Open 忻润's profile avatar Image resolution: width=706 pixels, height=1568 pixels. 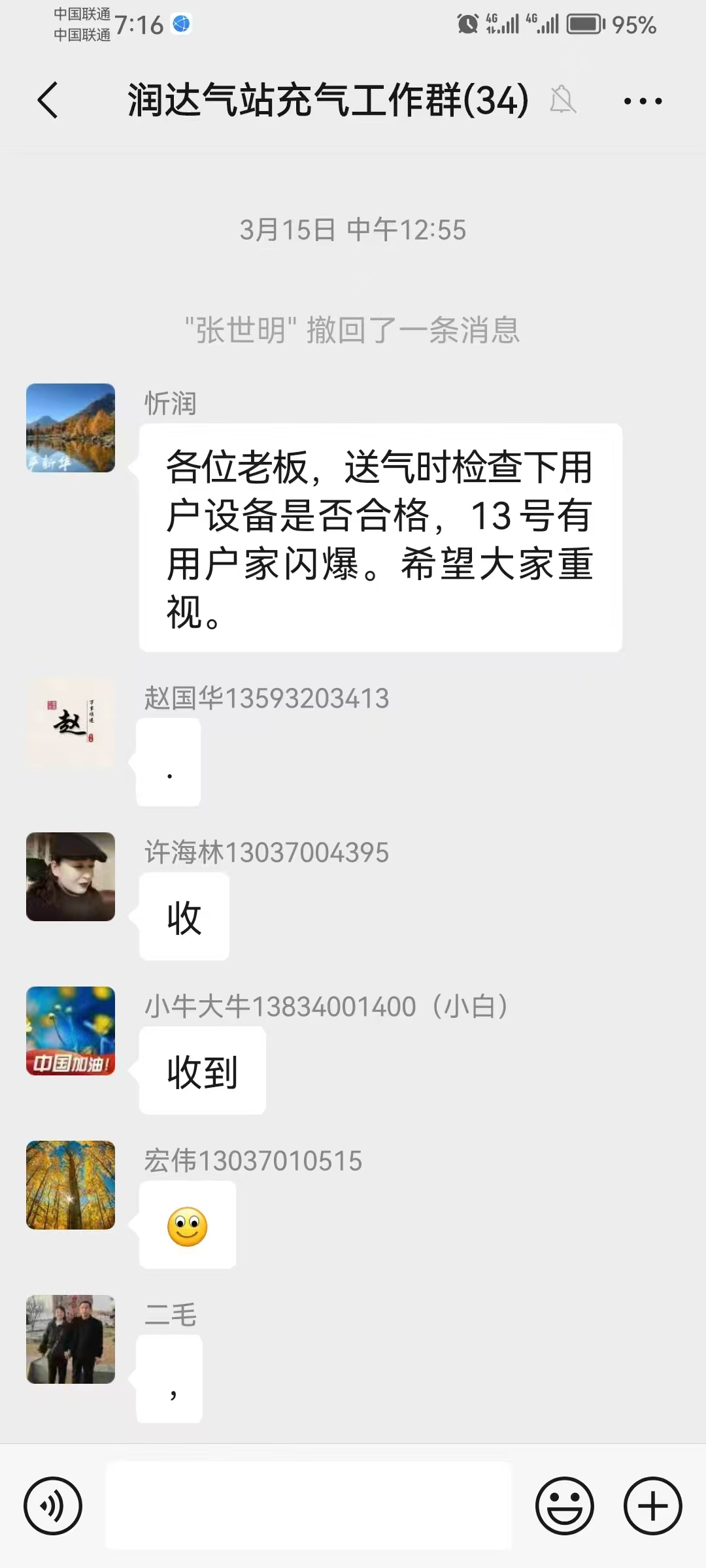[71, 428]
